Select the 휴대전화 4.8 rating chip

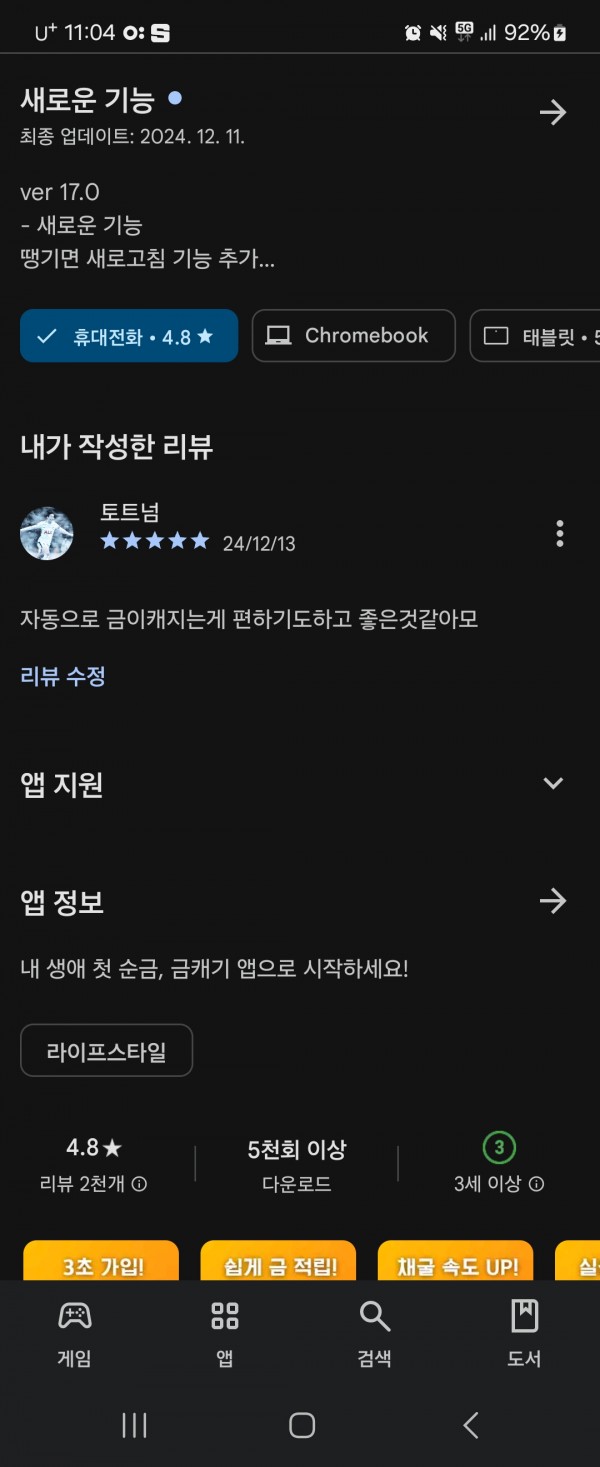click(129, 336)
